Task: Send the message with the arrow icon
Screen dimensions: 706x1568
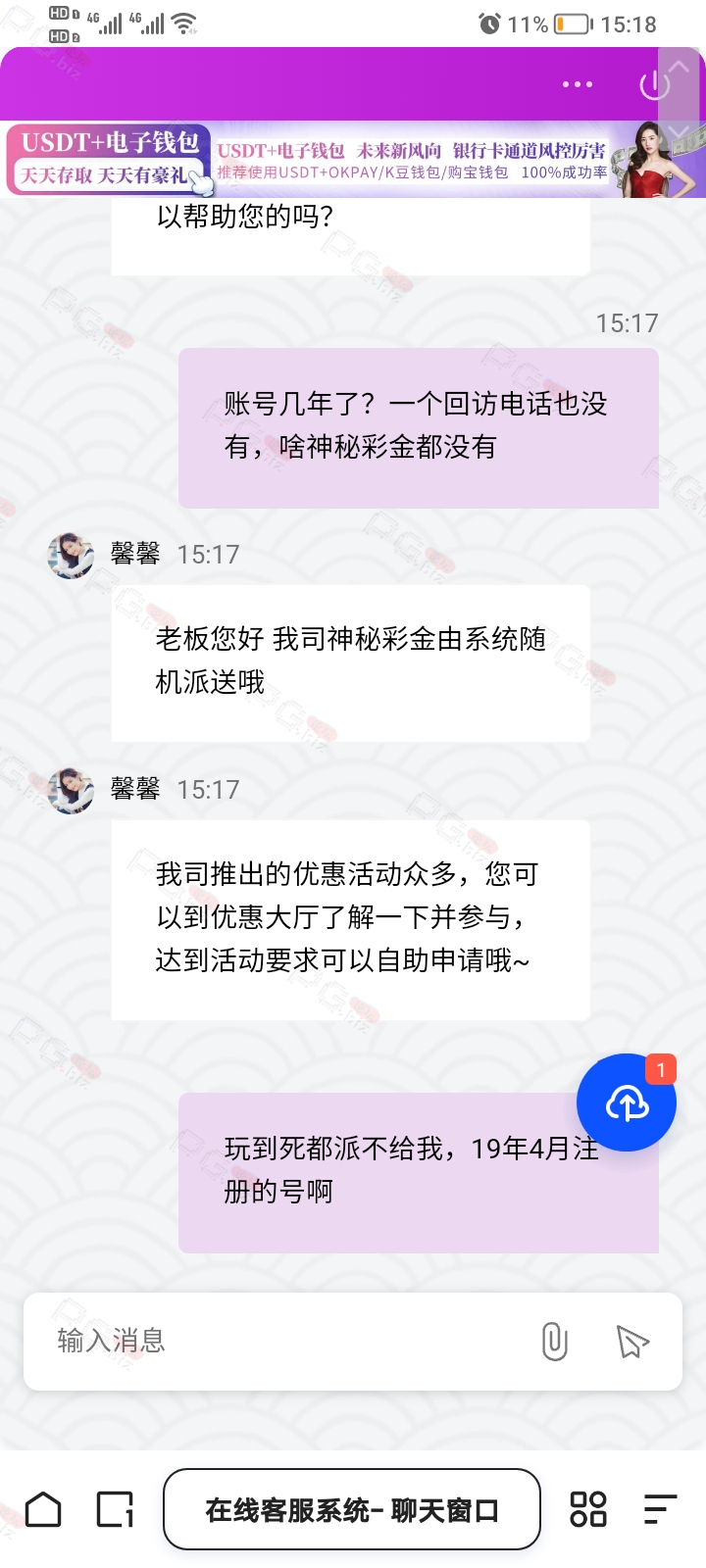Action: click(x=632, y=1341)
